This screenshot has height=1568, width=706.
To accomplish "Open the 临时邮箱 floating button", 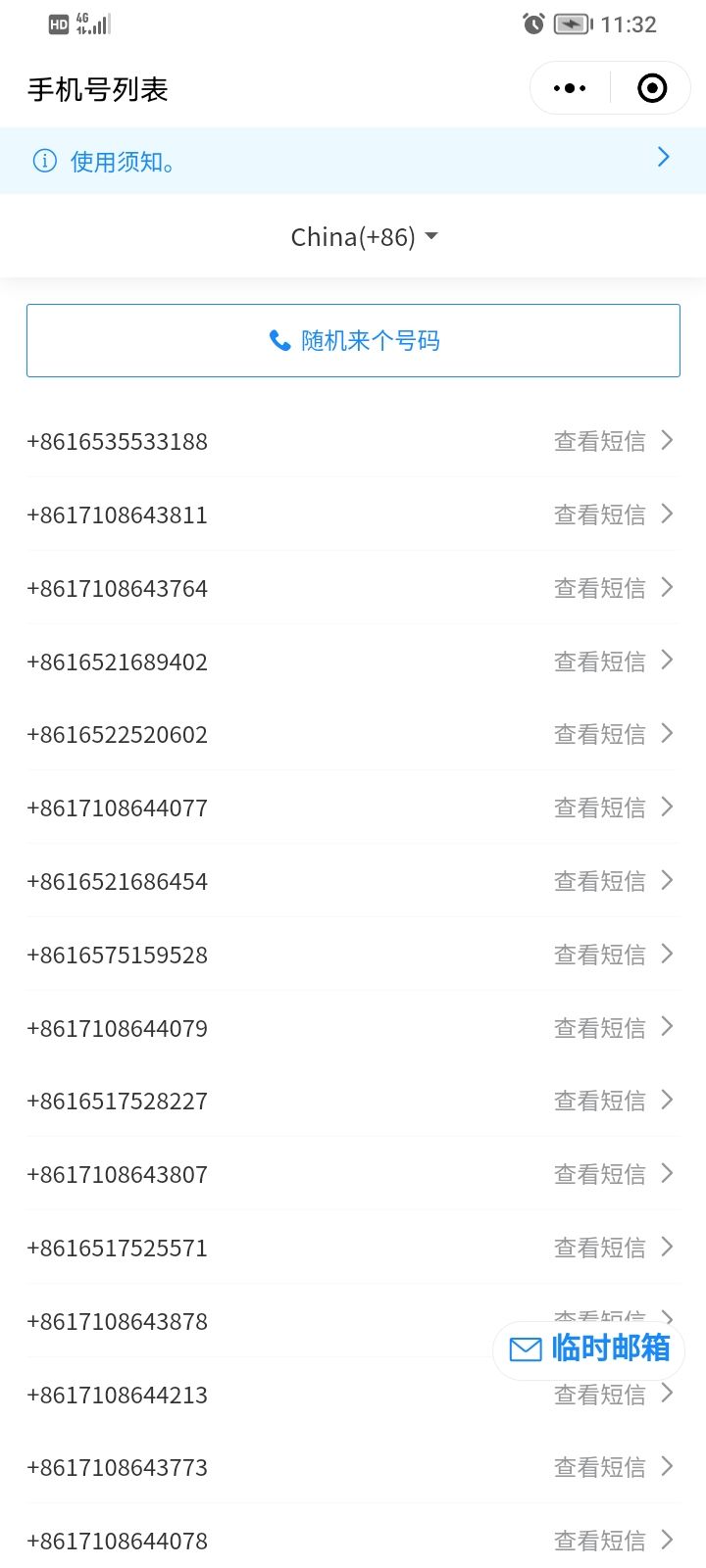I will point(588,1349).
